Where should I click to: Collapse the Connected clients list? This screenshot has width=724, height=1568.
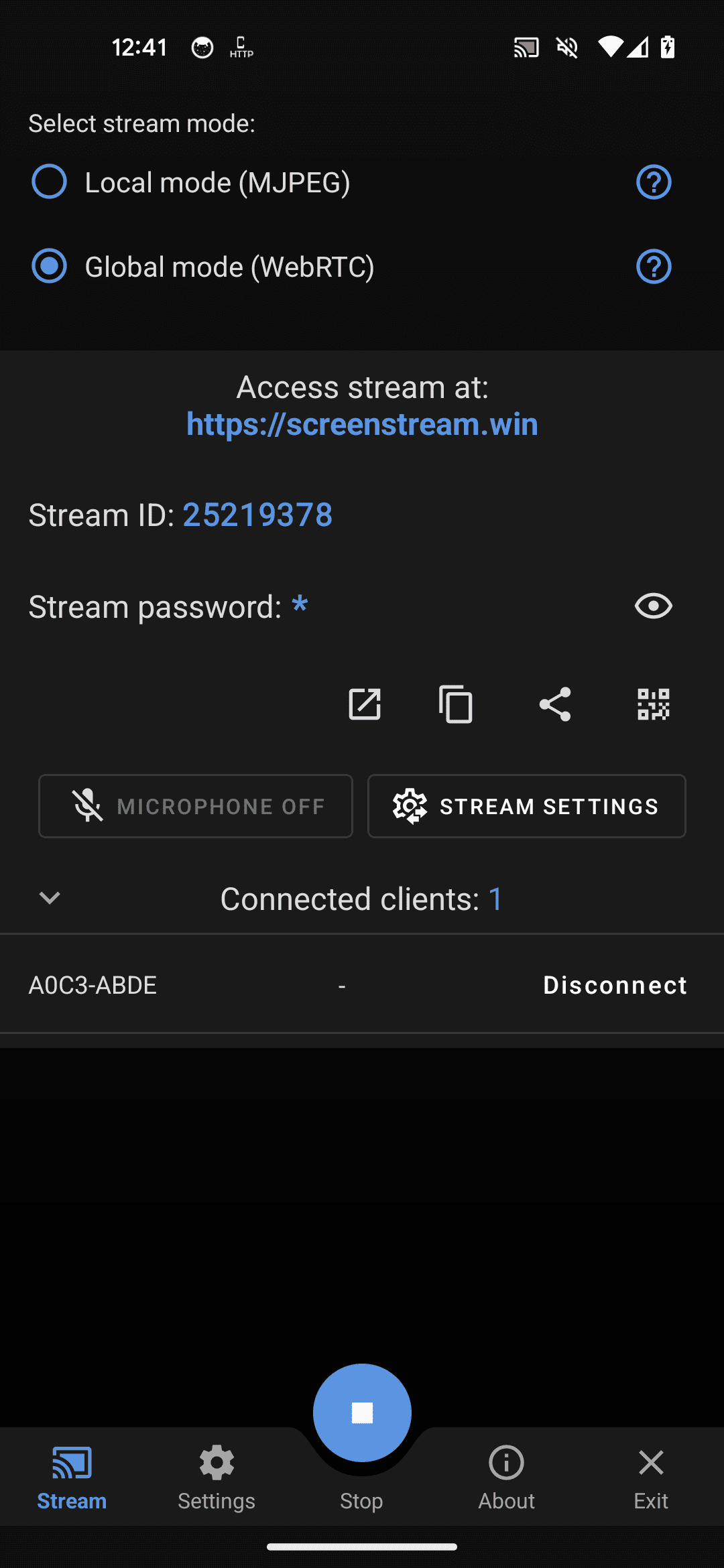(50, 898)
